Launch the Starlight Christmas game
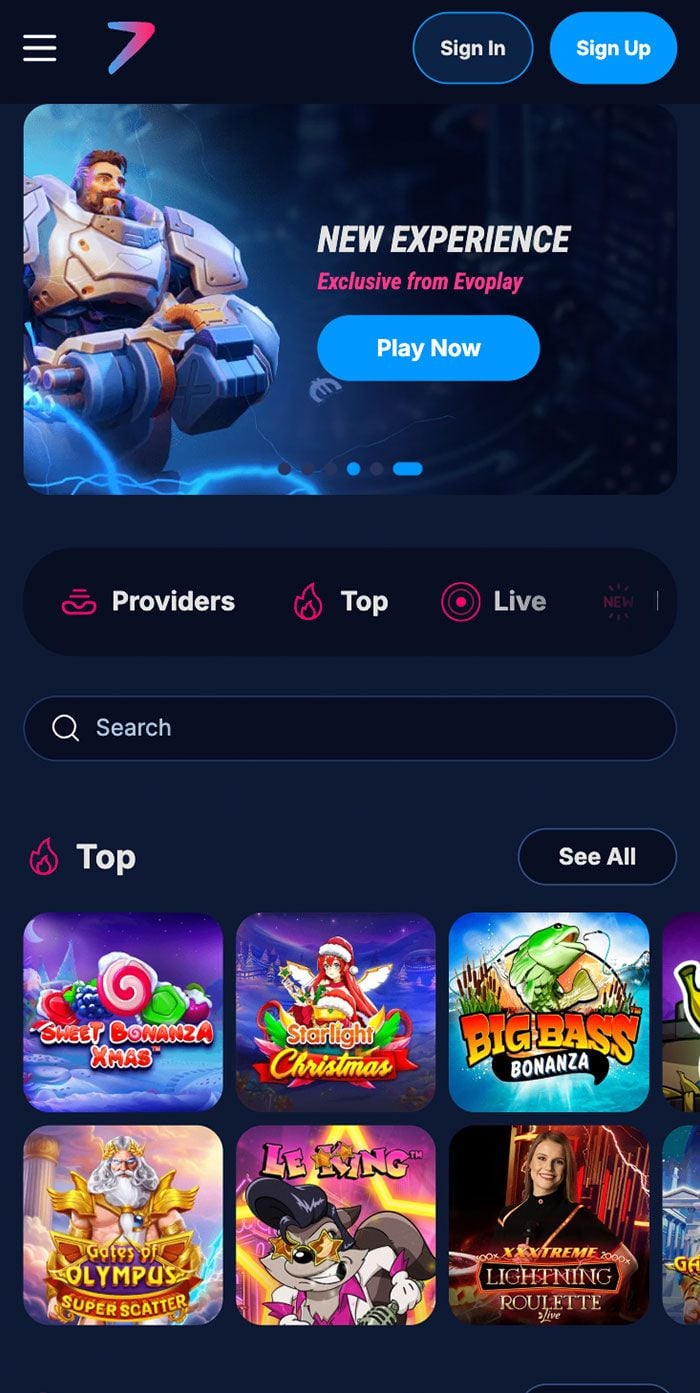This screenshot has height=1393, width=700. tap(336, 1011)
